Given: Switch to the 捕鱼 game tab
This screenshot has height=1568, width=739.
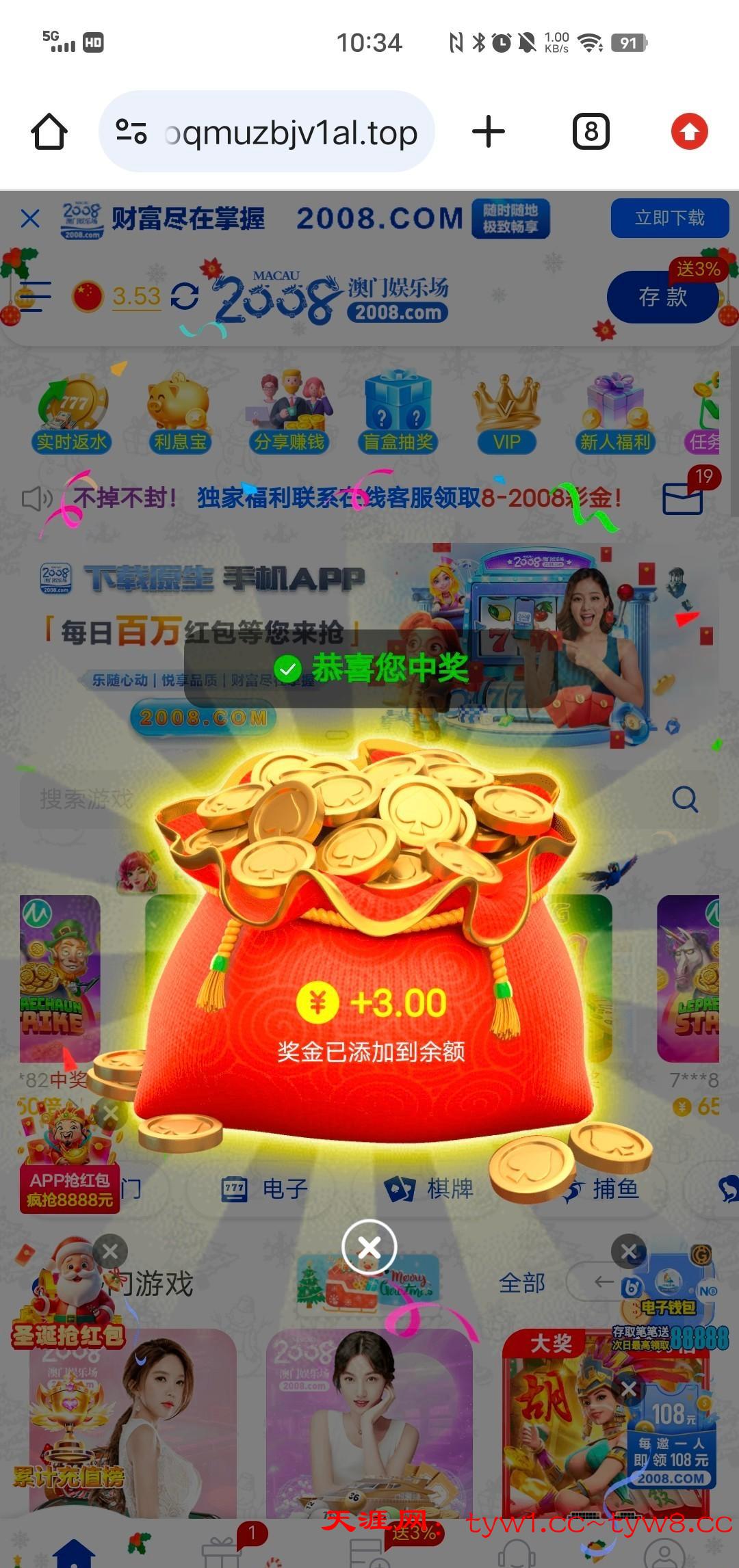Looking at the screenshot, I should click(x=601, y=1189).
